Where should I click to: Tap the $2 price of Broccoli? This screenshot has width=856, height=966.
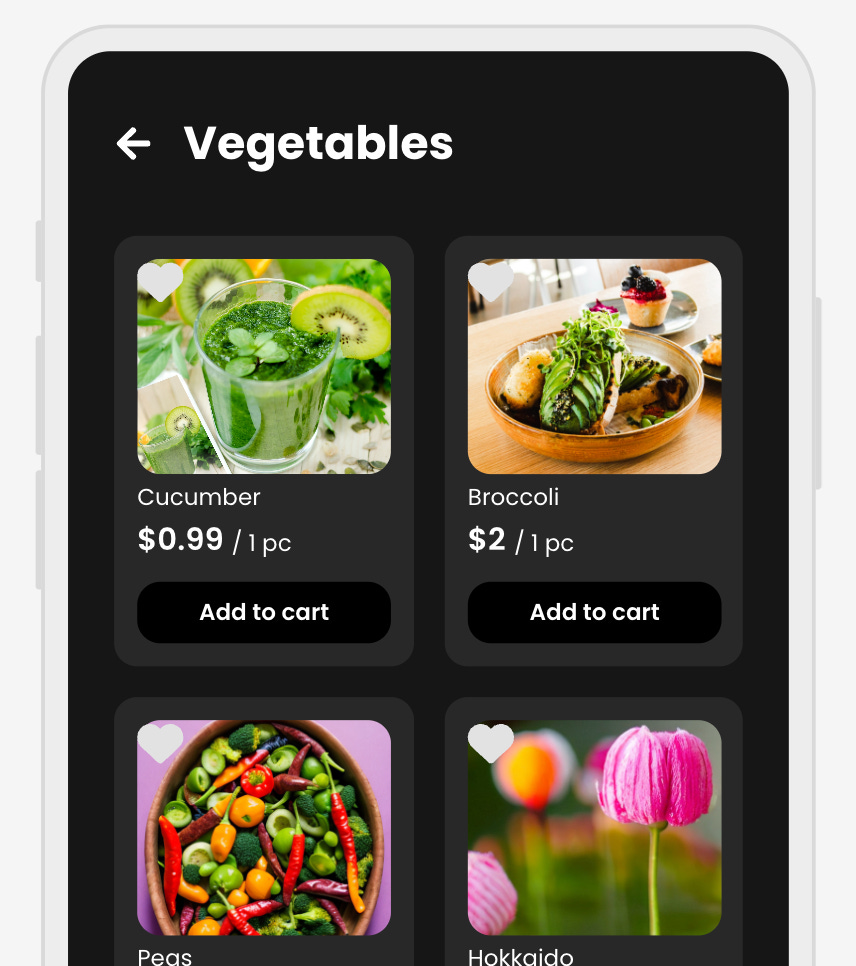click(487, 539)
